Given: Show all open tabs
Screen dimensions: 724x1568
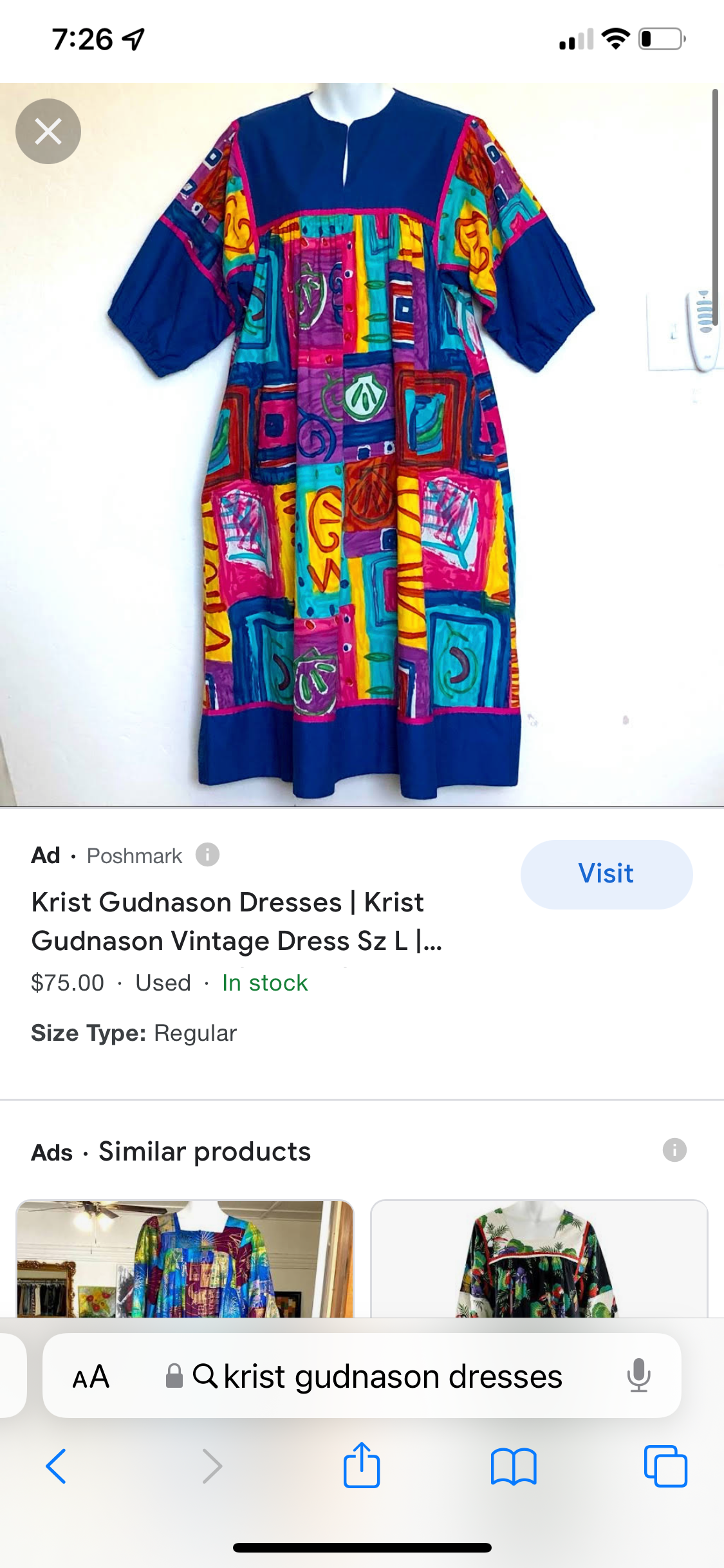Looking at the screenshot, I should (x=665, y=1466).
